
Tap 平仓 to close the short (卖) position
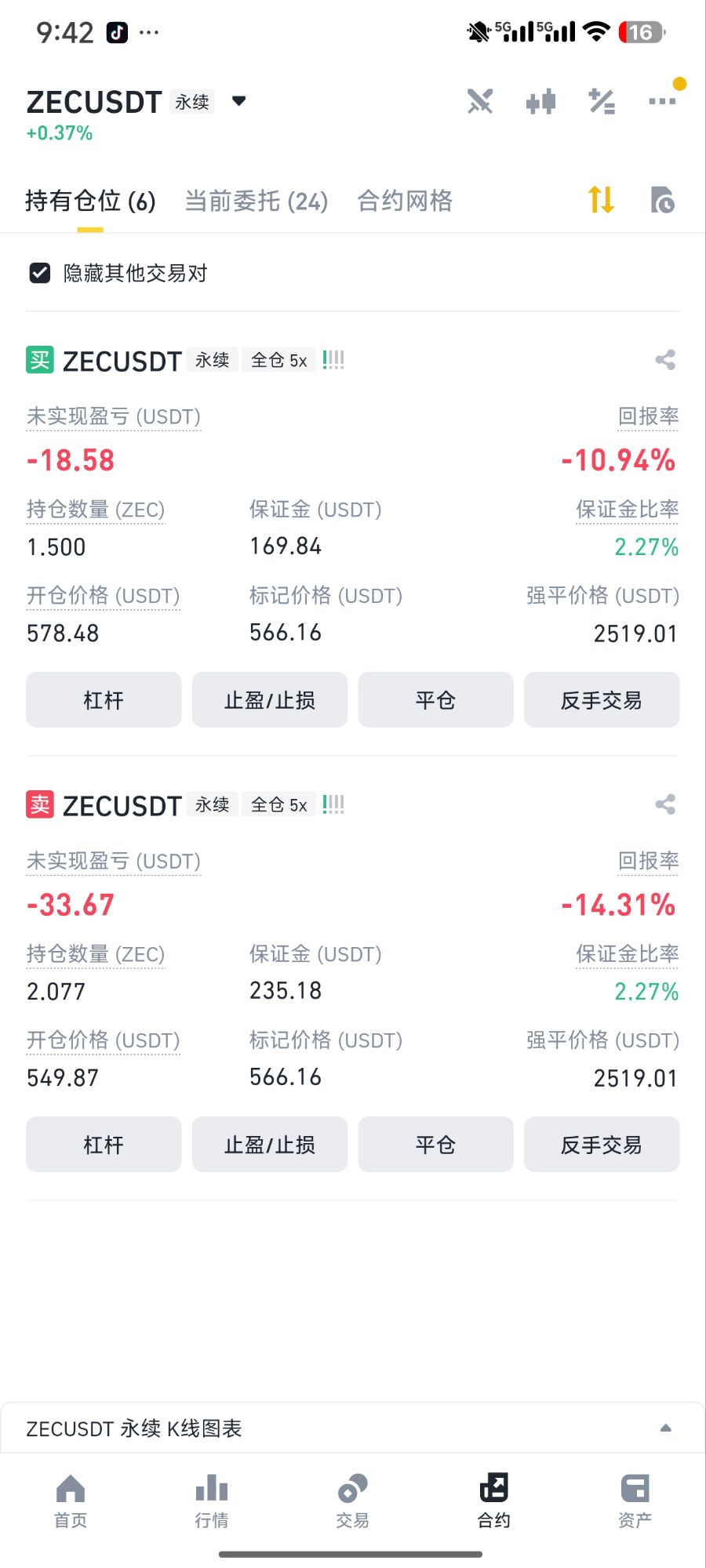click(x=435, y=1145)
